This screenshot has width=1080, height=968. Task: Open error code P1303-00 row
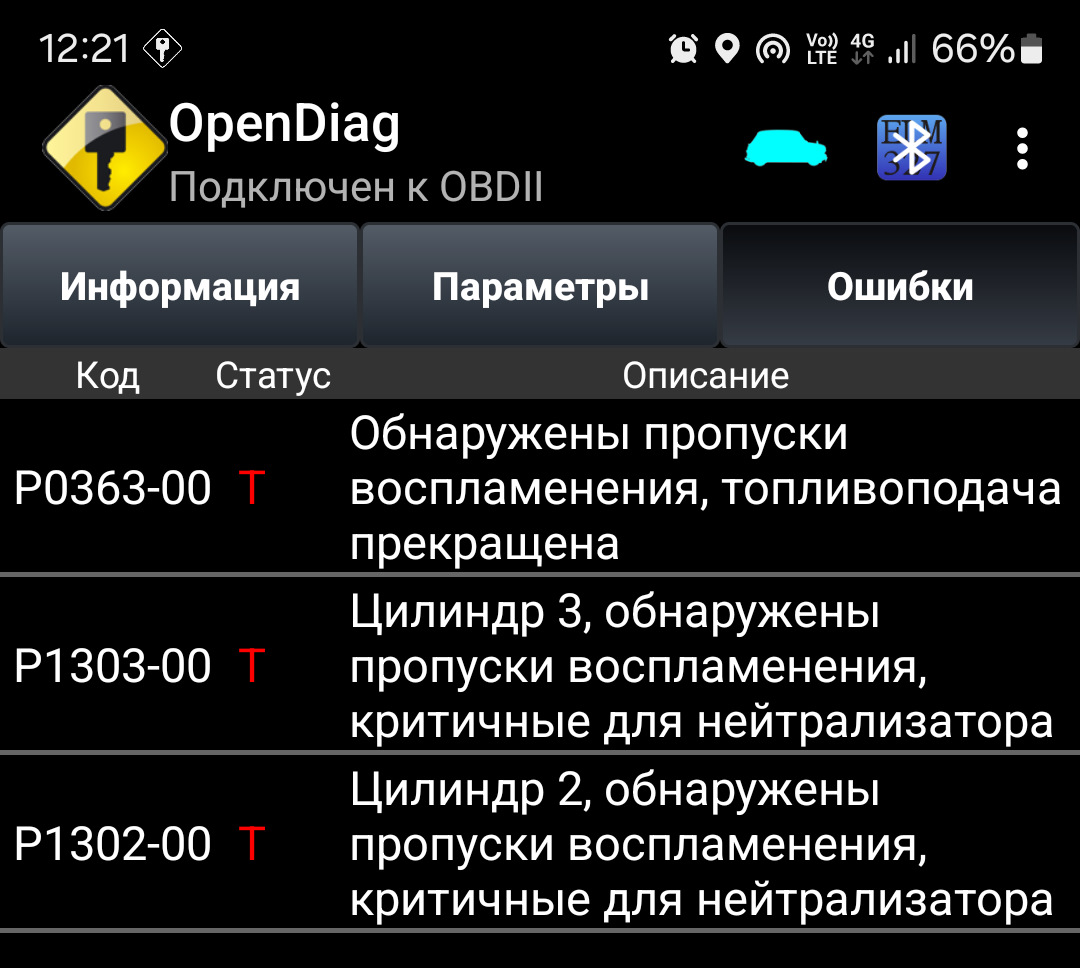click(540, 666)
